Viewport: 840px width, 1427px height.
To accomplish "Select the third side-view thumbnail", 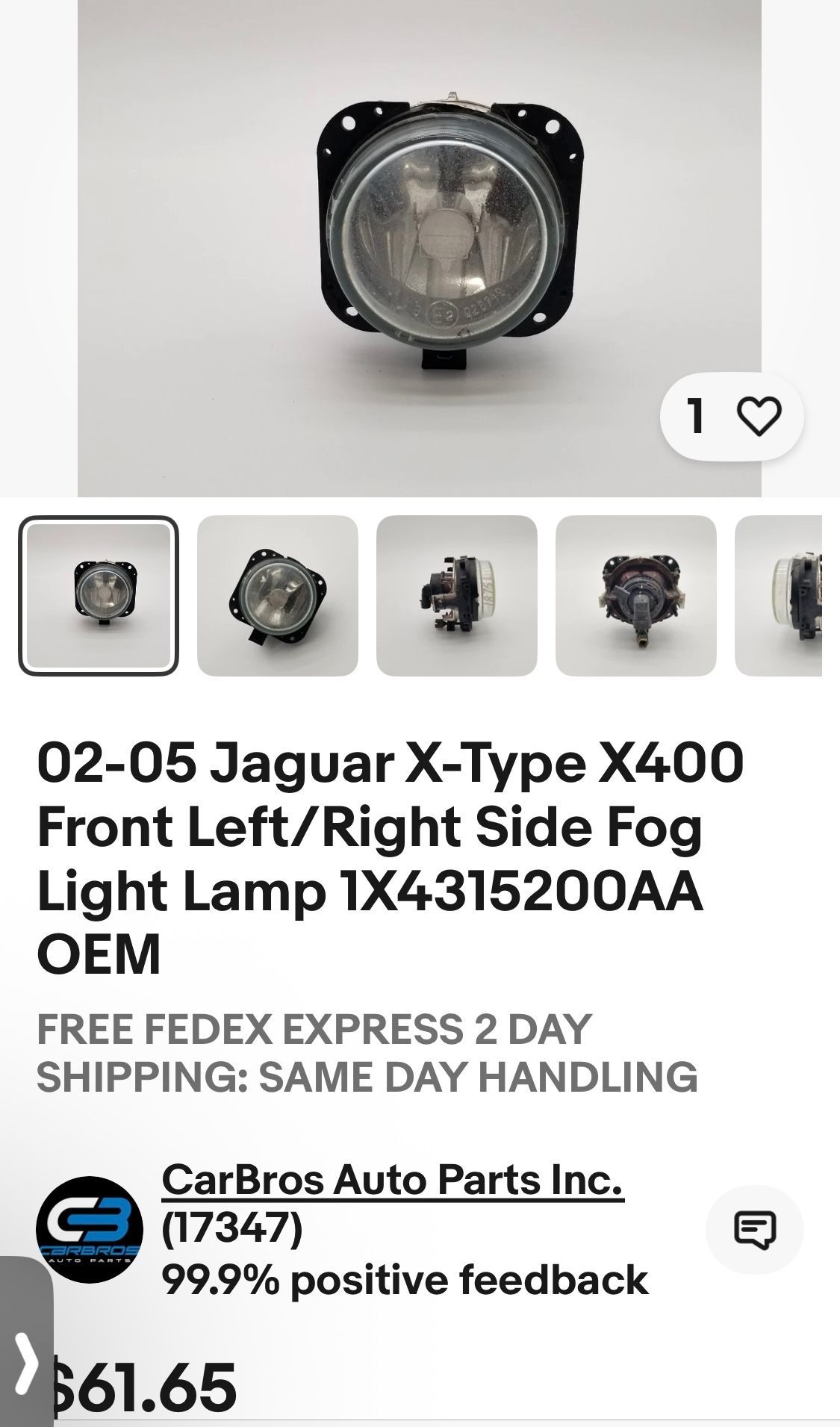I will pyautogui.click(x=457, y=595).
